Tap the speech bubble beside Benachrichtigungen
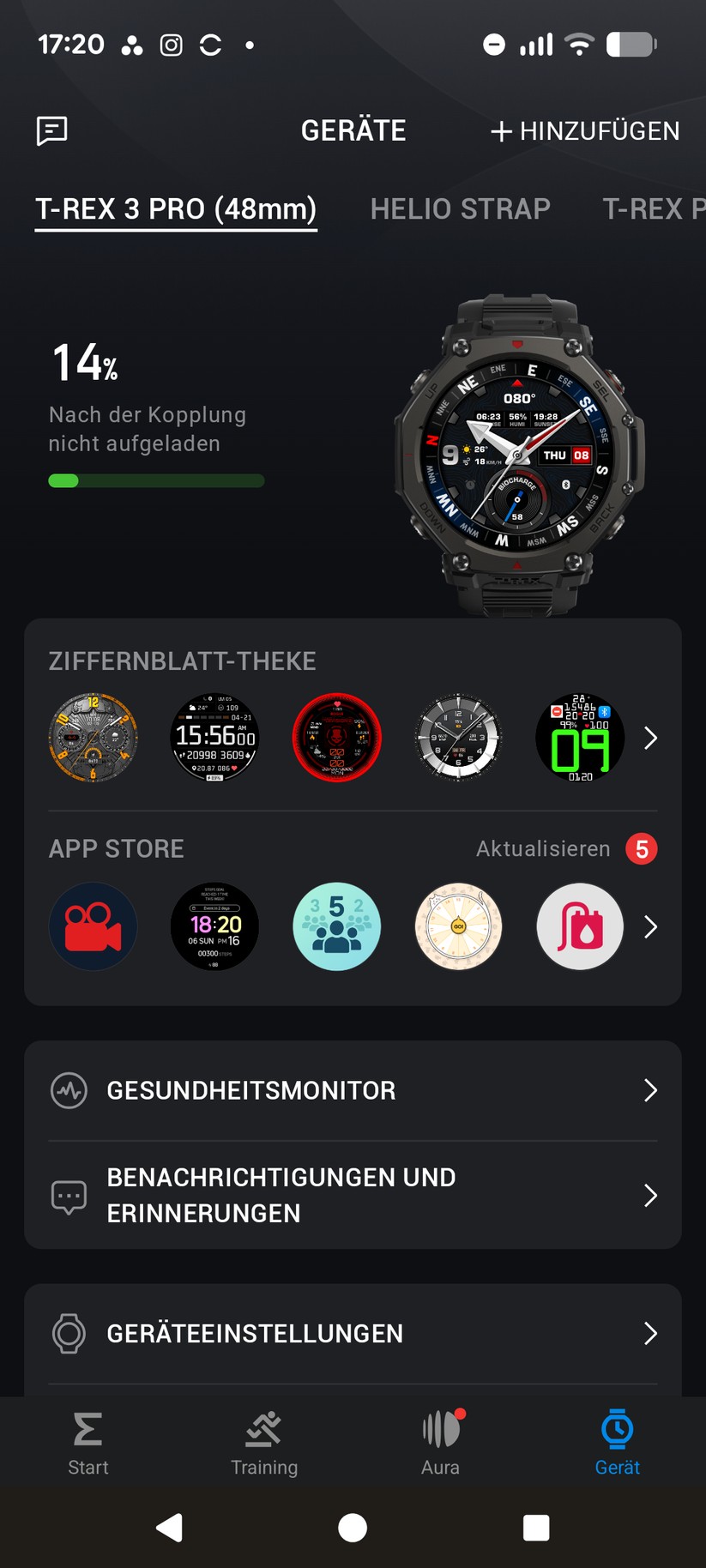This screenshot has height=1568, width=706. 69,1195
